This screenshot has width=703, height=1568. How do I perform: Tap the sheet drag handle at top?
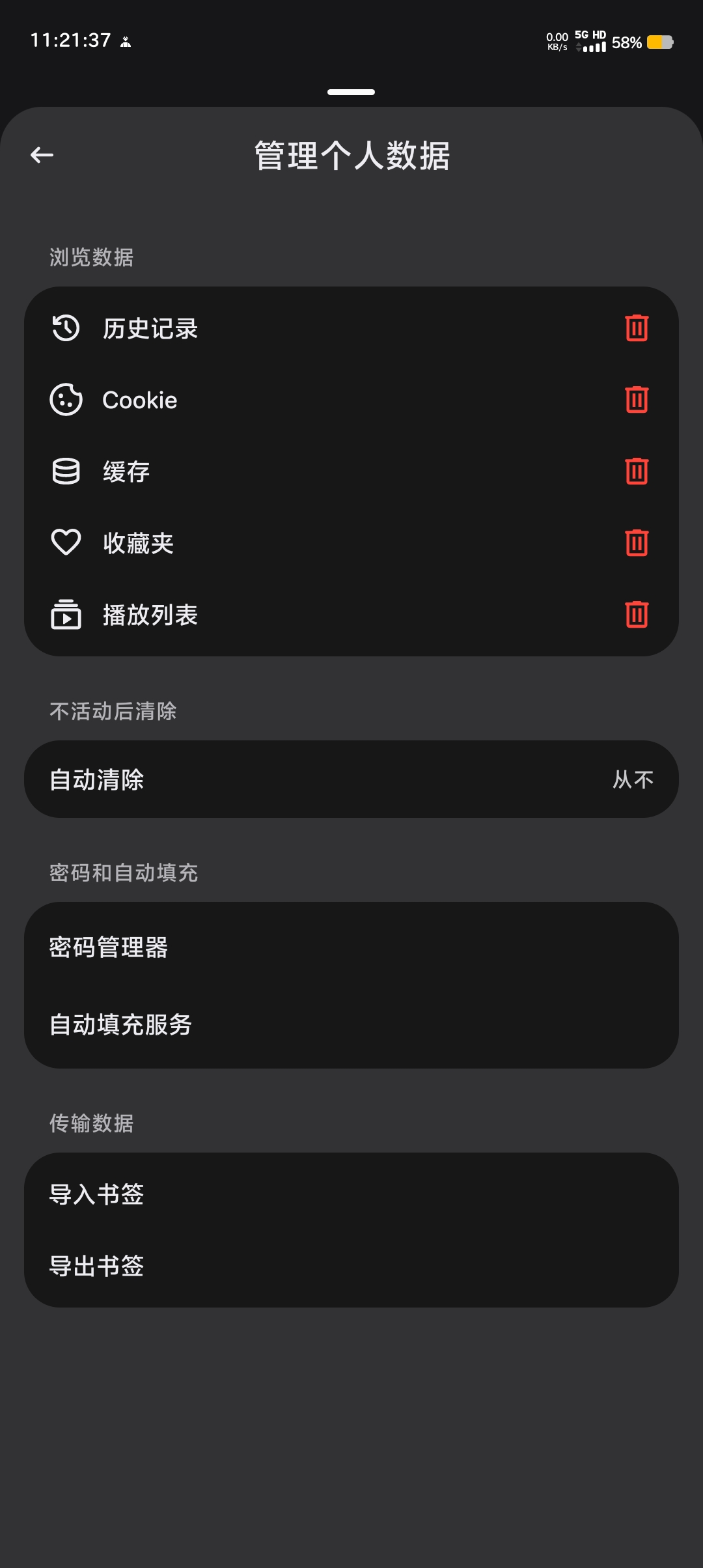[351, 92]
